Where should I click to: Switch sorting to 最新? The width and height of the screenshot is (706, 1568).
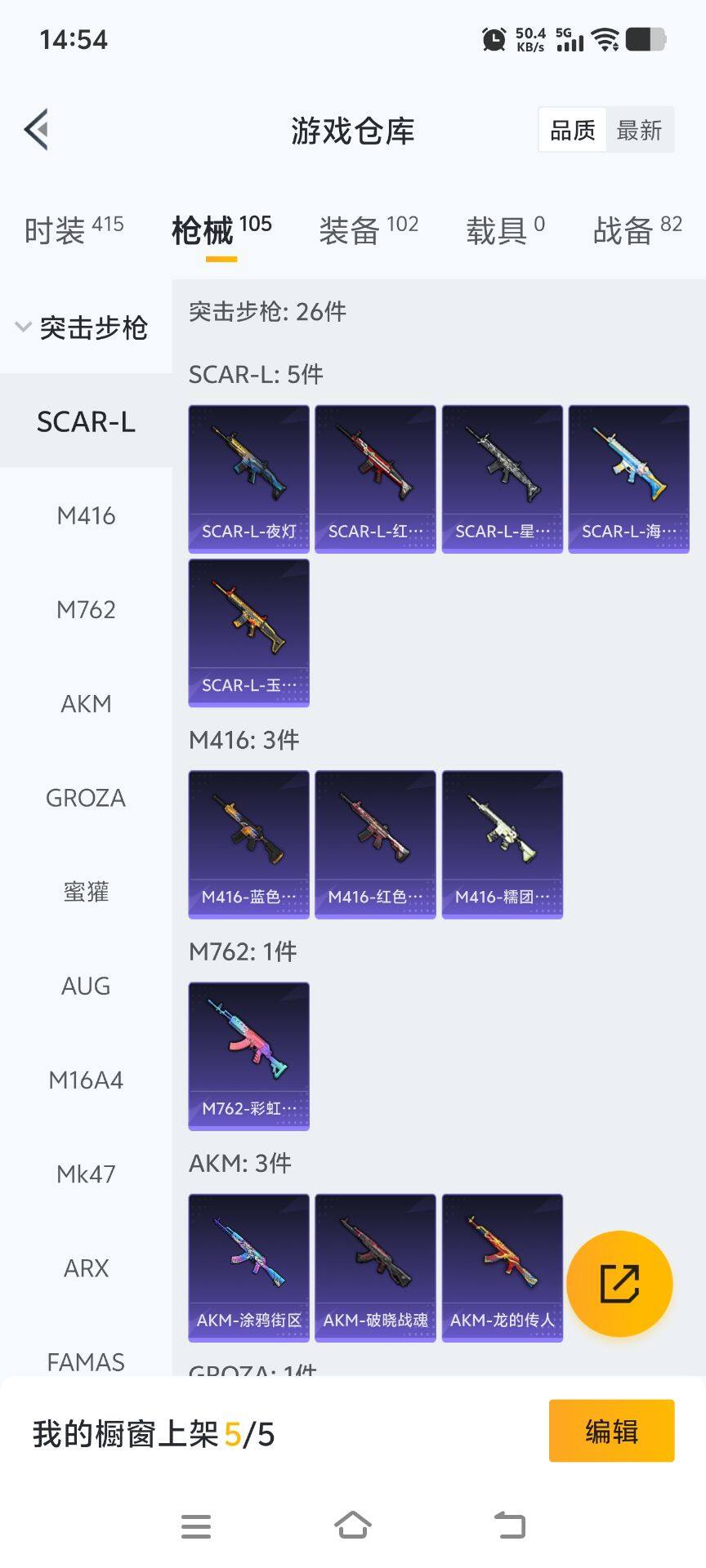point(641,131)
